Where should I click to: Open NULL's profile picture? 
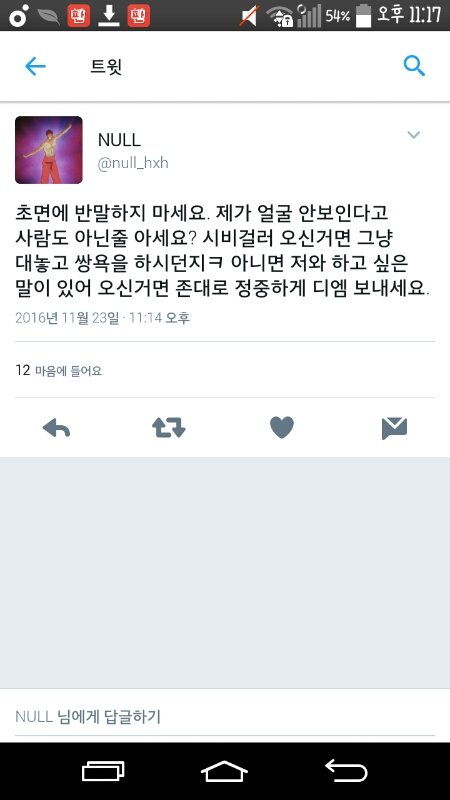(49, 149)
